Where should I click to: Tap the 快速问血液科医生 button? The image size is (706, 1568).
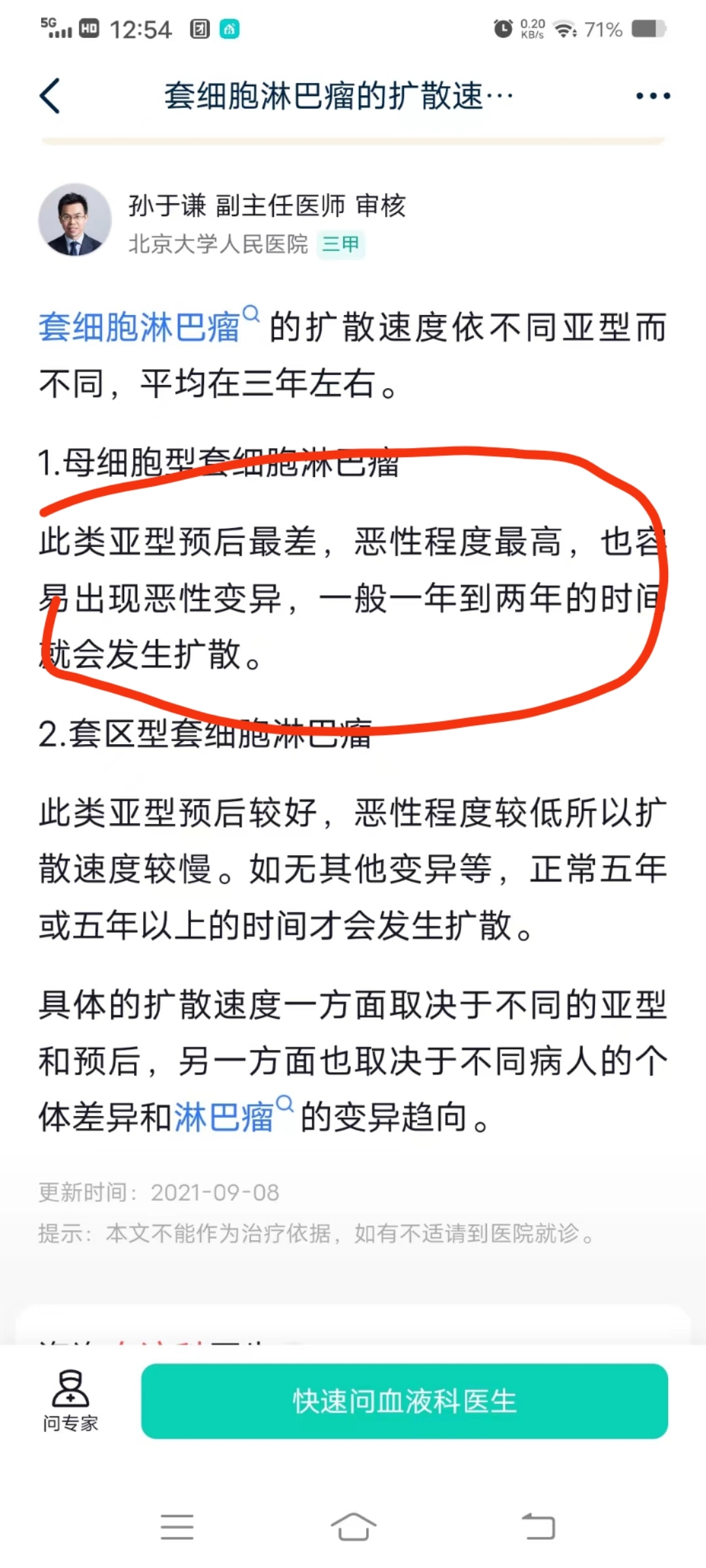pos(405,1401)
